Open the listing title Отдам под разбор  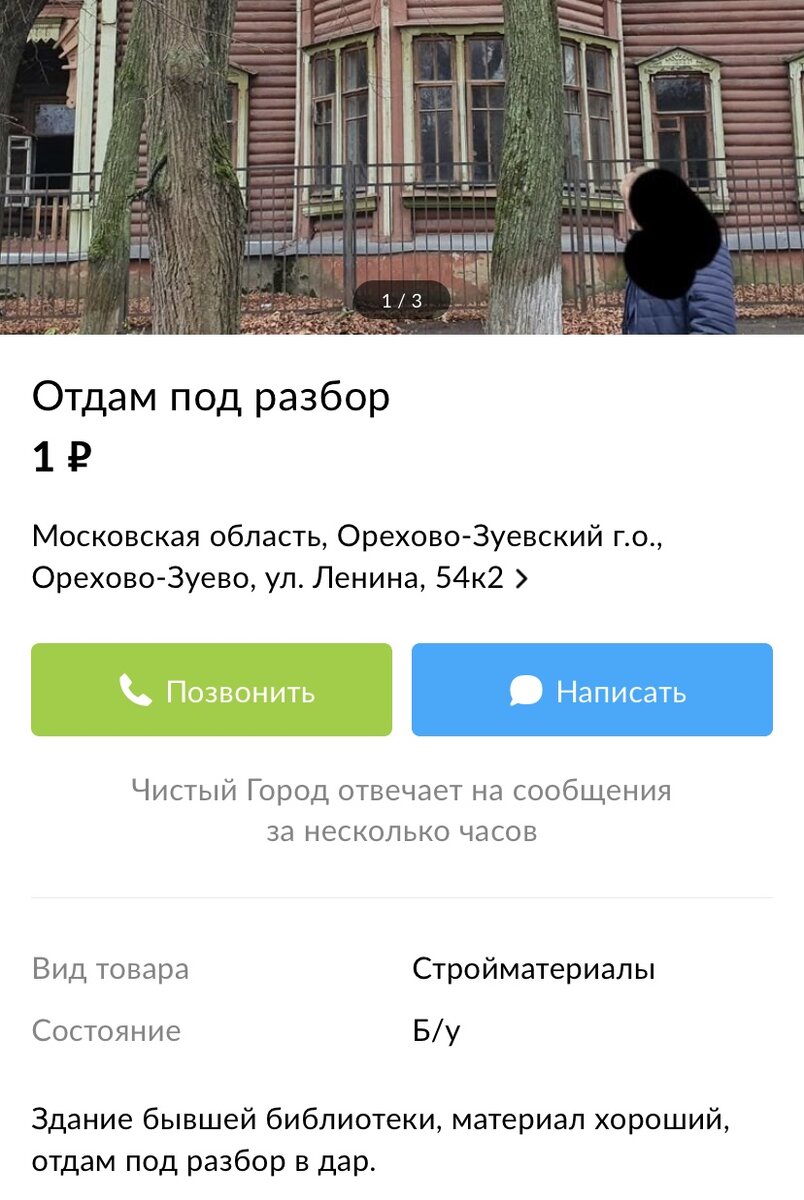tap(210, 397)
